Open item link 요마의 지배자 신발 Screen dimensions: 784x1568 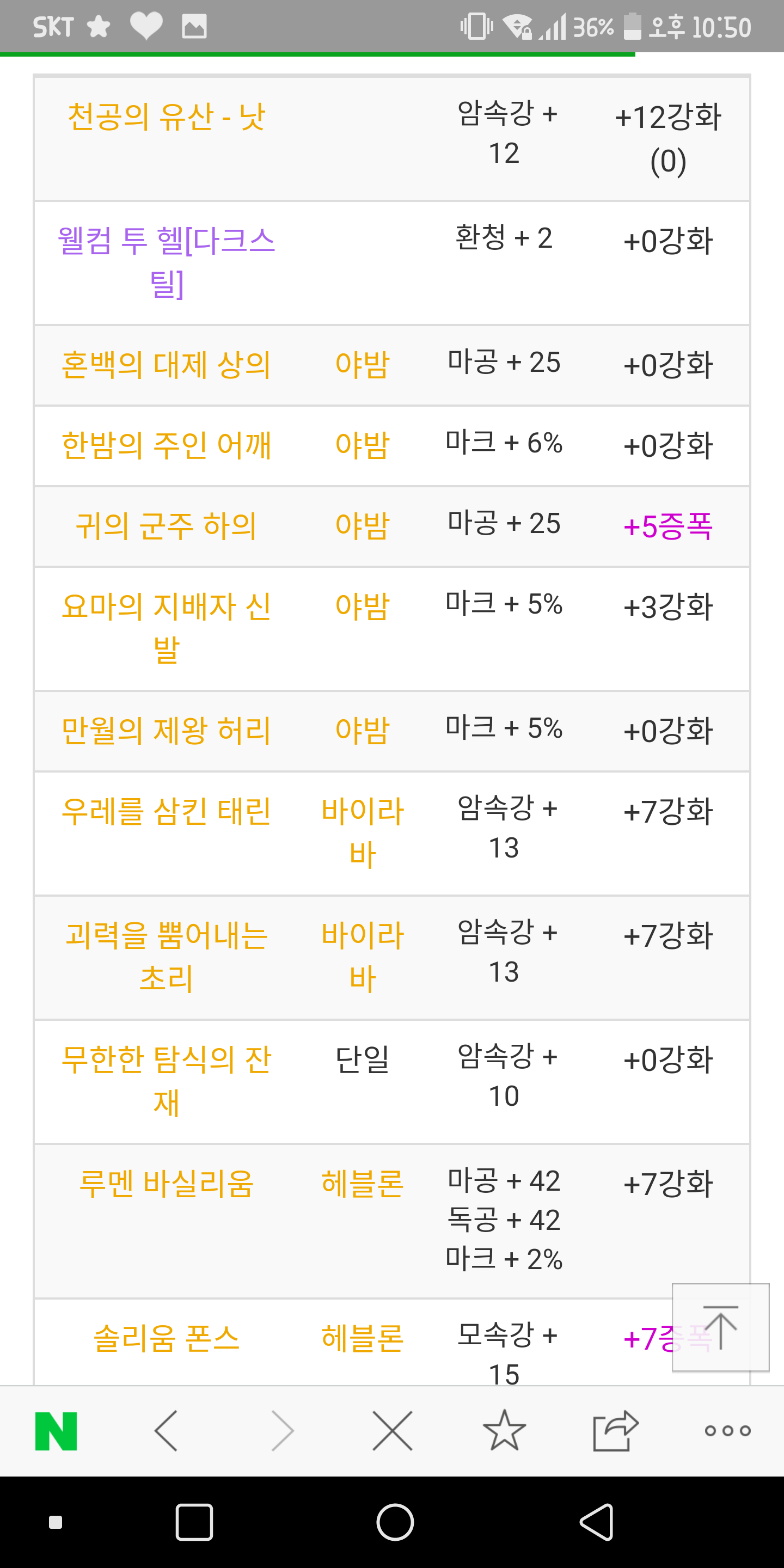pos(166,627)
